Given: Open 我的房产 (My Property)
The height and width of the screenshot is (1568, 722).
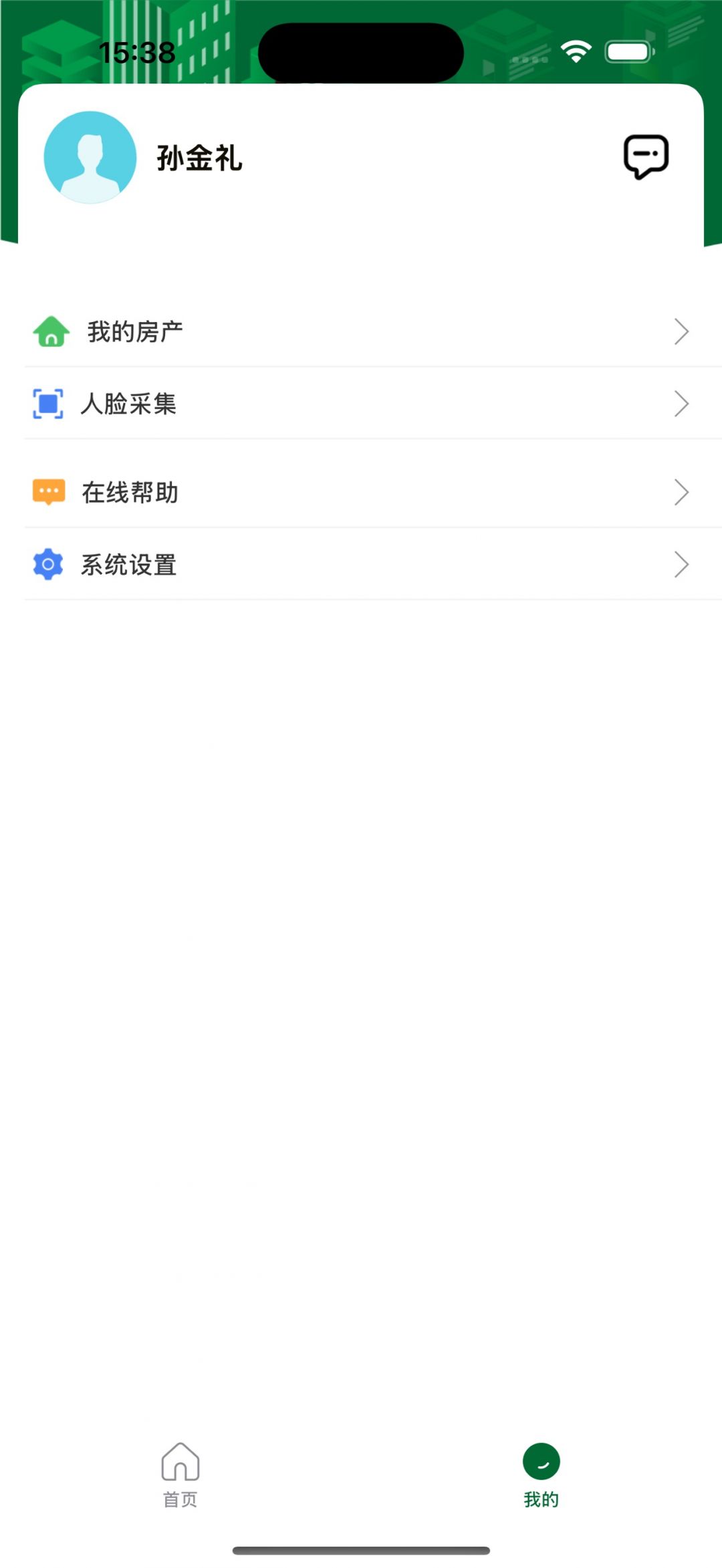Looking at the screenshot, I should coord(361,332).
